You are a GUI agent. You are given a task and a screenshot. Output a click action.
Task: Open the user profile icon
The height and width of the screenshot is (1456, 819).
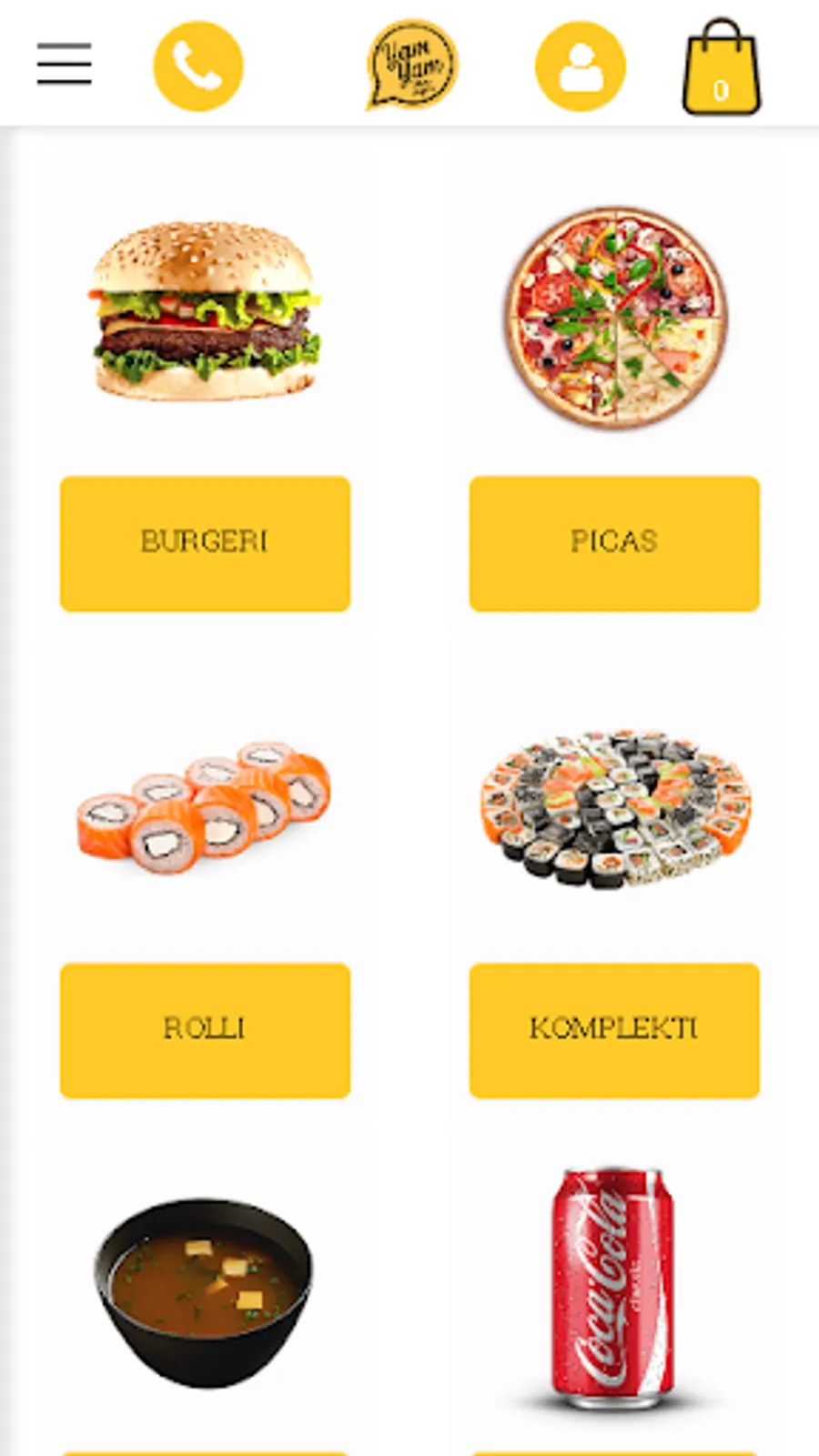point(580,66)
